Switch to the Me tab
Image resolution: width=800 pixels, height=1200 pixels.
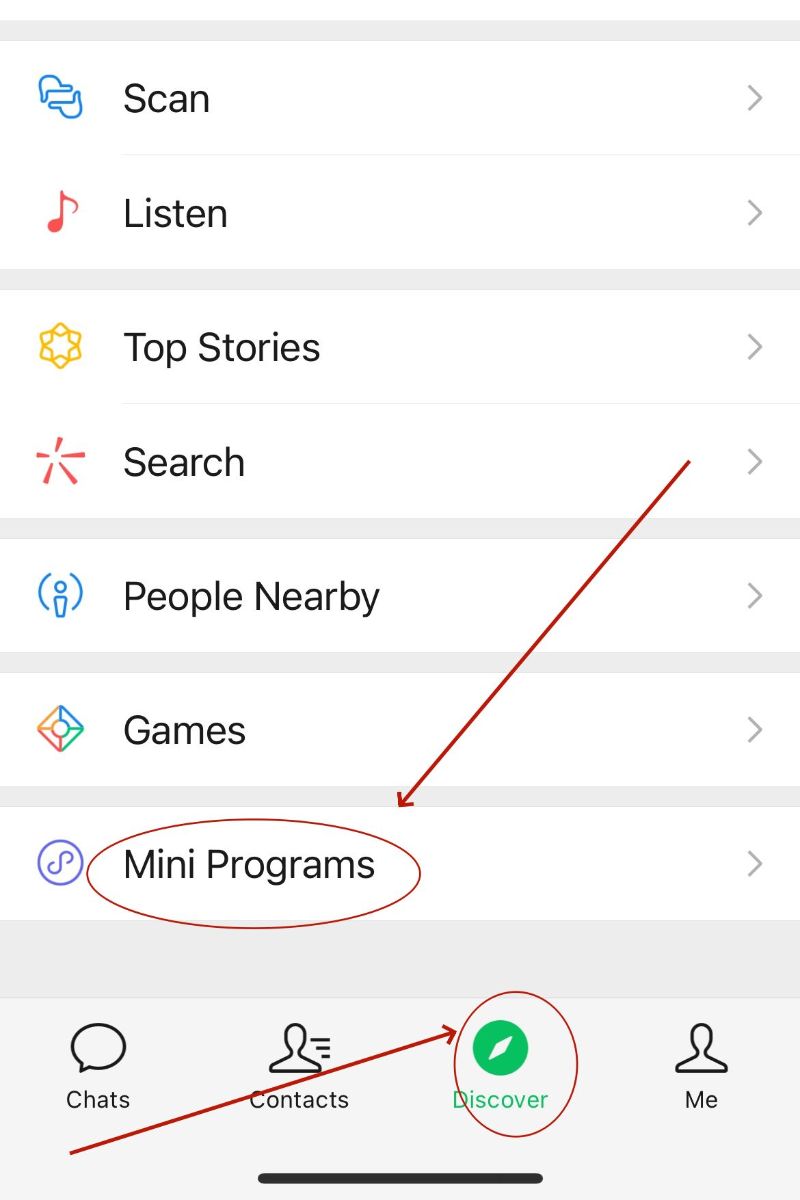tap(701, 1066)
